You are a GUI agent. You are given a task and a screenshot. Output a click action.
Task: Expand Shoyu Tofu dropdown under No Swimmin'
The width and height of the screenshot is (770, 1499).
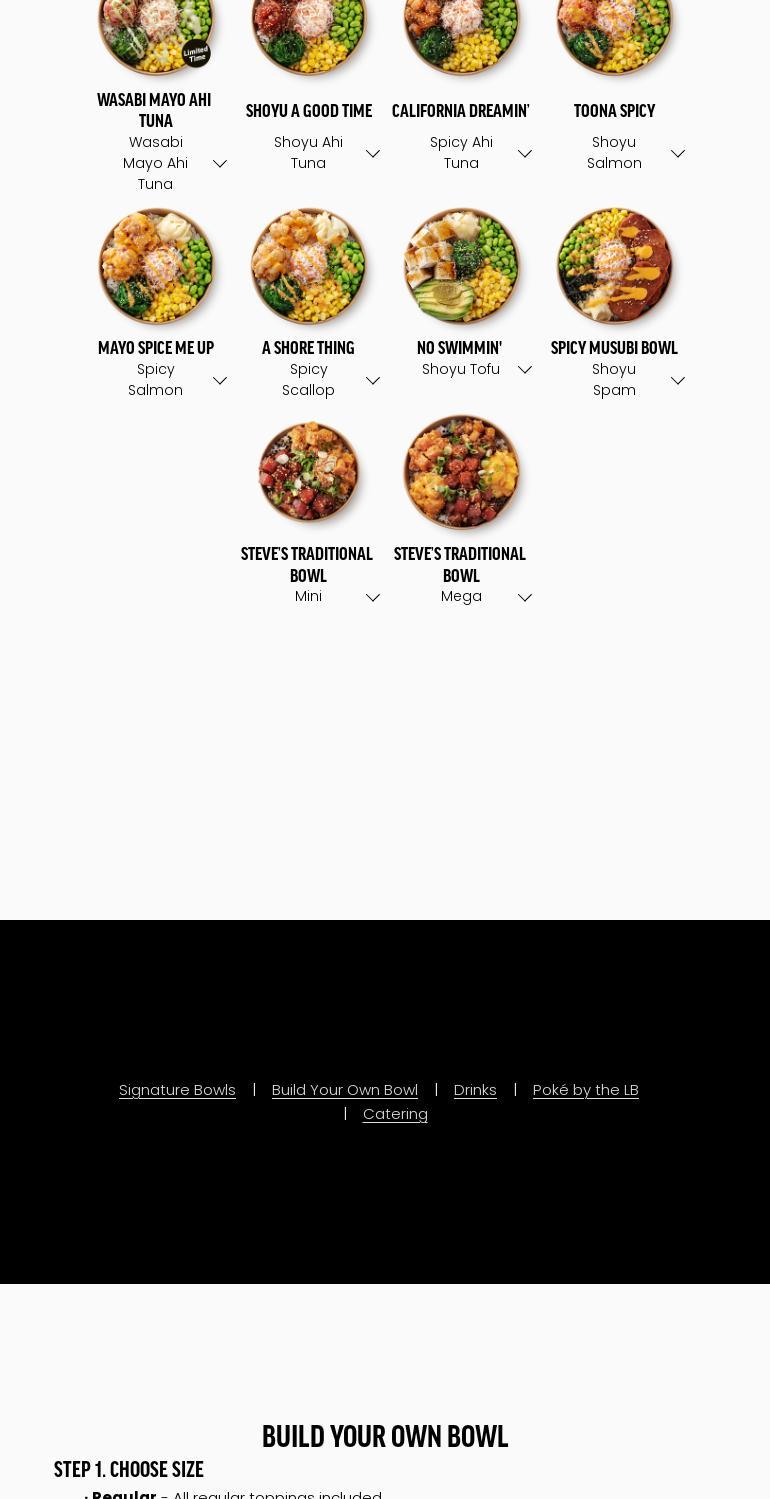525,370
